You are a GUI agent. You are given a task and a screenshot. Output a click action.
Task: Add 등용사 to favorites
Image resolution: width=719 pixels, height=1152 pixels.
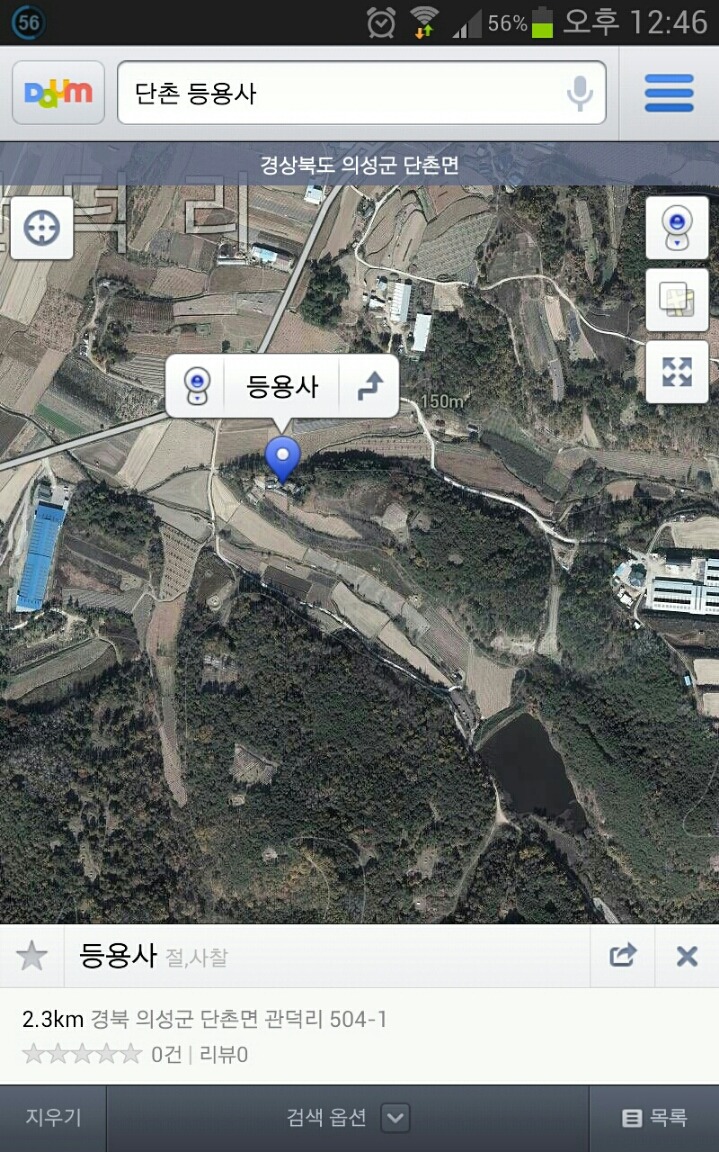(x=32, y=956)
